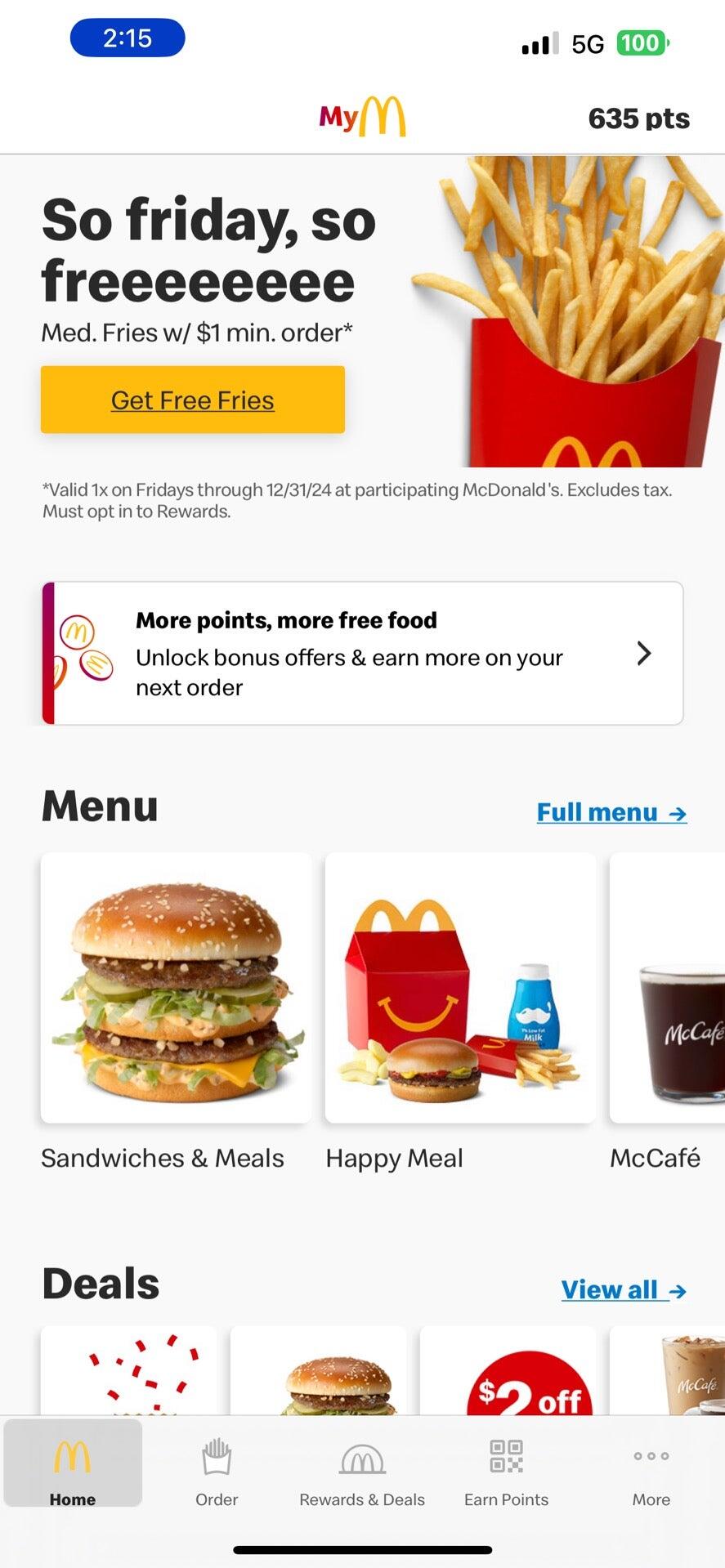The width and height of the screenshot is (725, 1568).
Task: Open the Full menu link
Action: 611,812
